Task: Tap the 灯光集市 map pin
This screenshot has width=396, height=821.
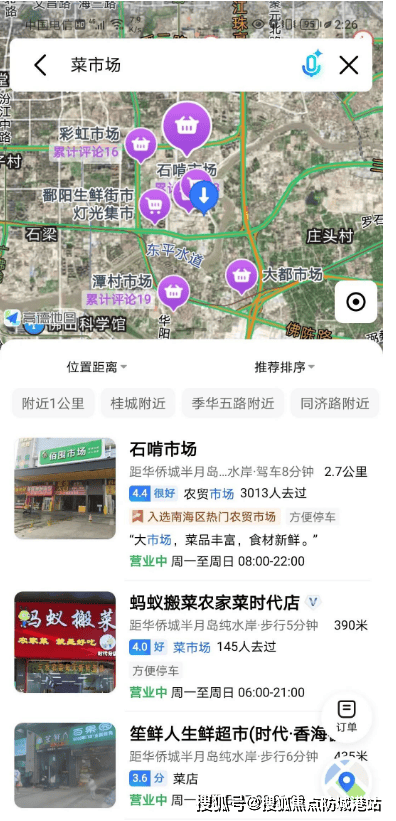Action: click(154, 205)
